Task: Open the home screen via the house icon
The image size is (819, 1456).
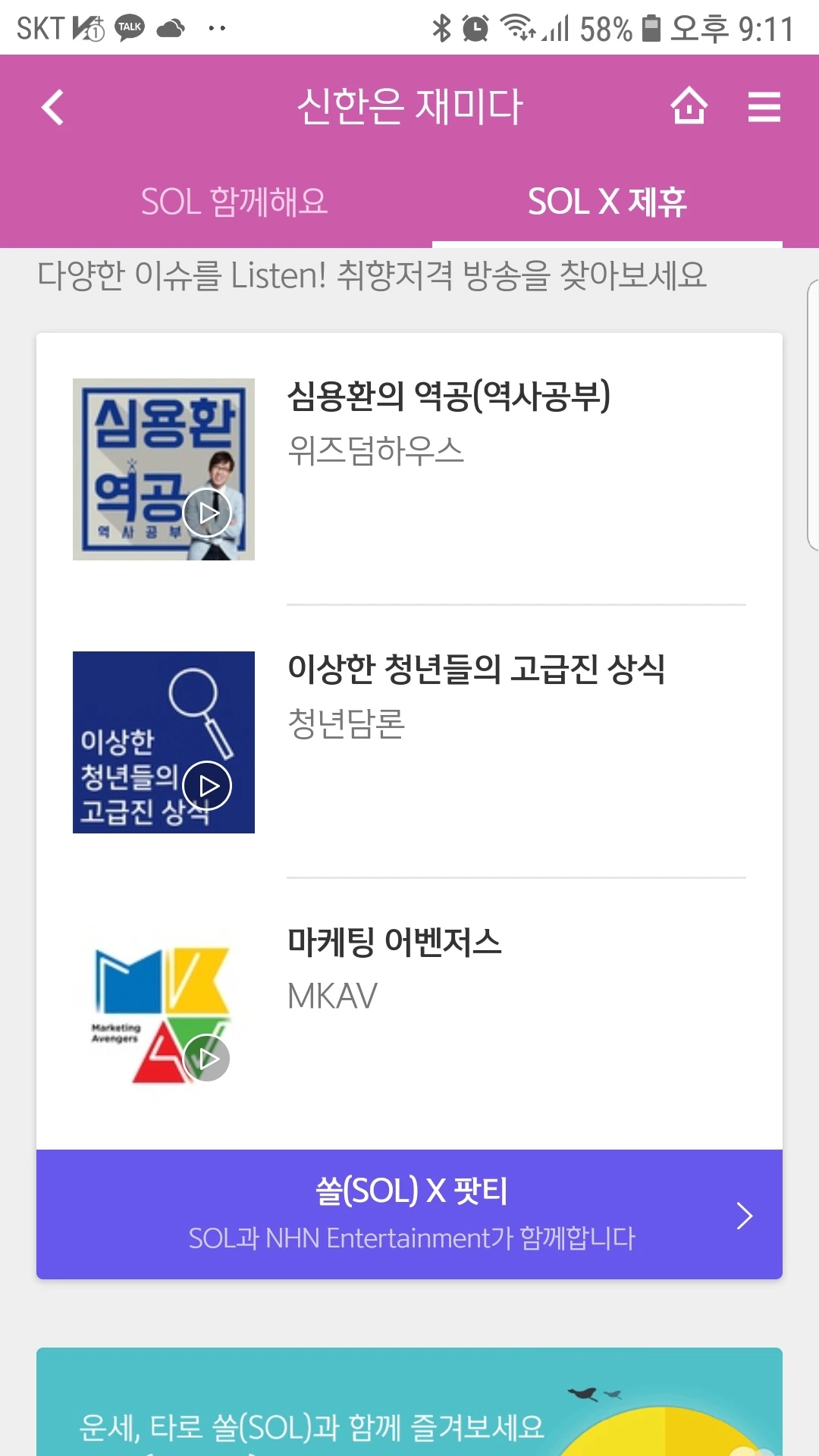Action: [x=689, y=106]
